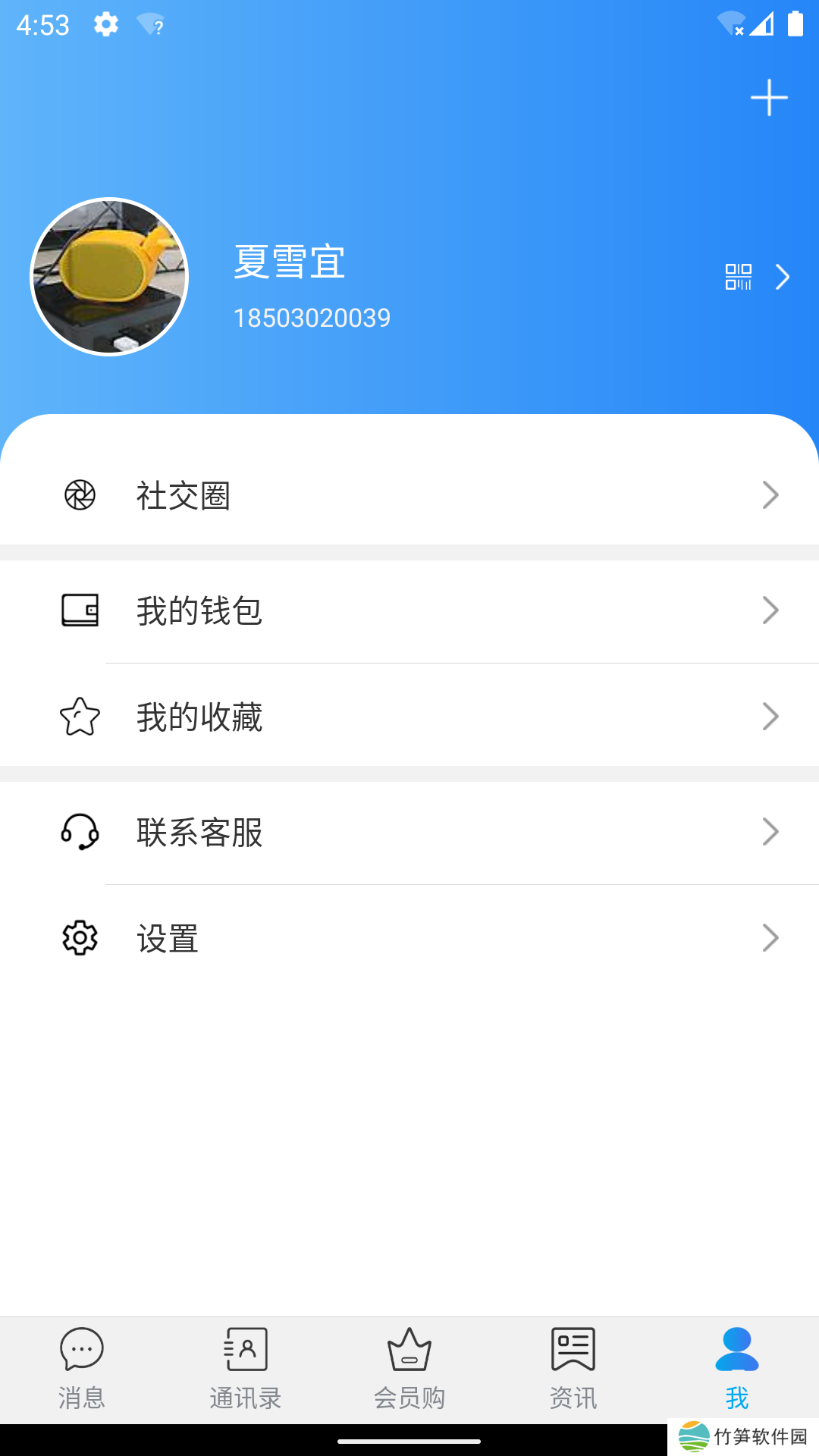View 我的收藏 favorites
This screenshot has width=819, height=1456.
click(x=409, y=717)
